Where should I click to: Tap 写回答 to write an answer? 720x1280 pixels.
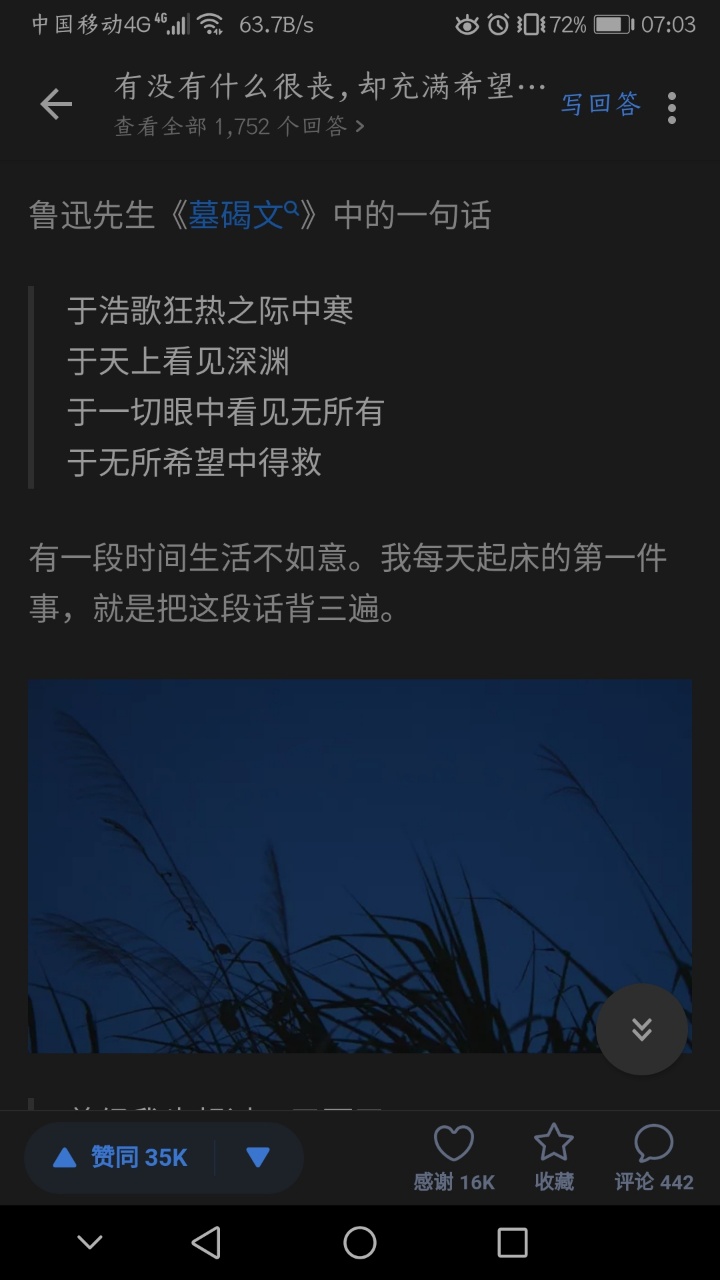pos(600,104)
